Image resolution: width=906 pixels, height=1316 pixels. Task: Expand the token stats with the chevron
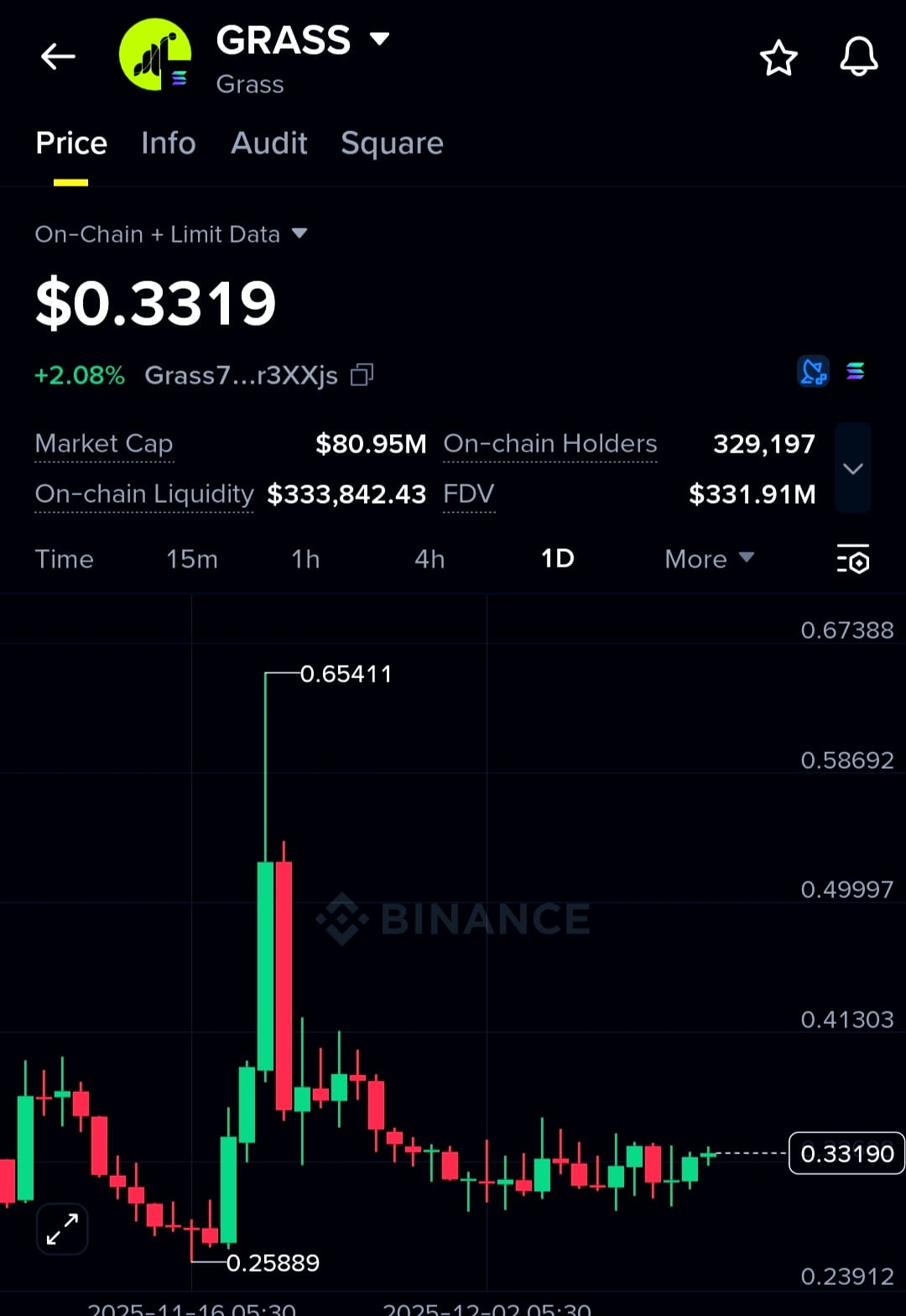pos(852,468)
